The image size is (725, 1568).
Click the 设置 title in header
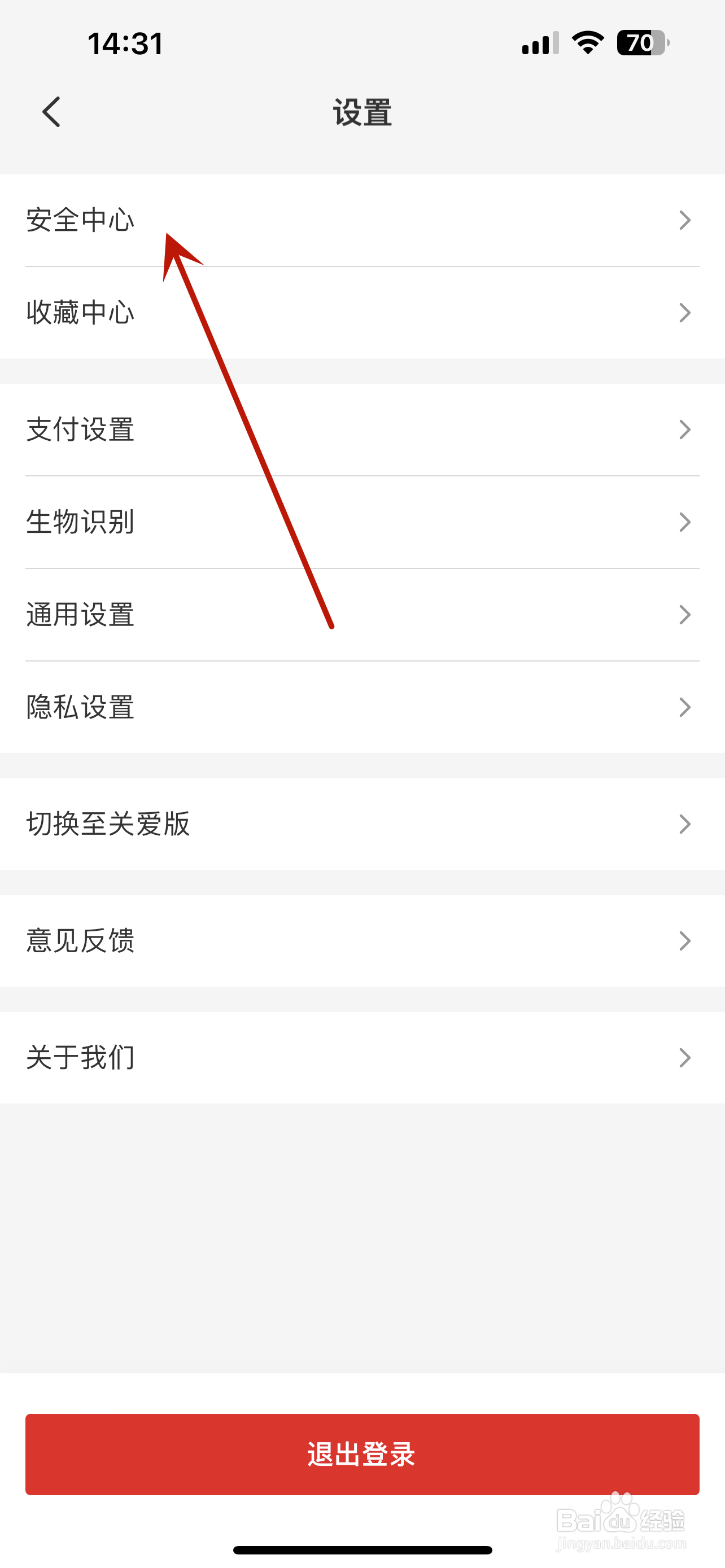[x=362, y=111]
